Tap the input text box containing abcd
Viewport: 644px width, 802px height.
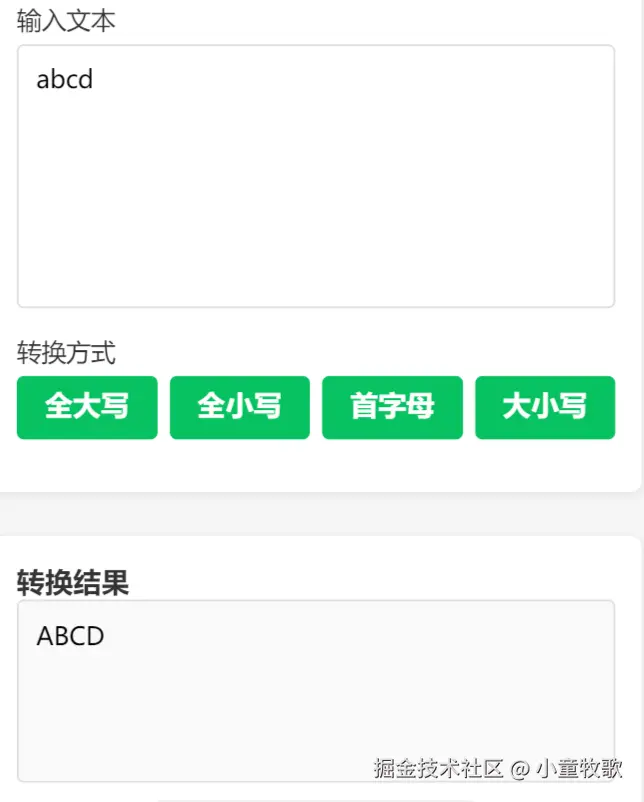coord(315,176)
